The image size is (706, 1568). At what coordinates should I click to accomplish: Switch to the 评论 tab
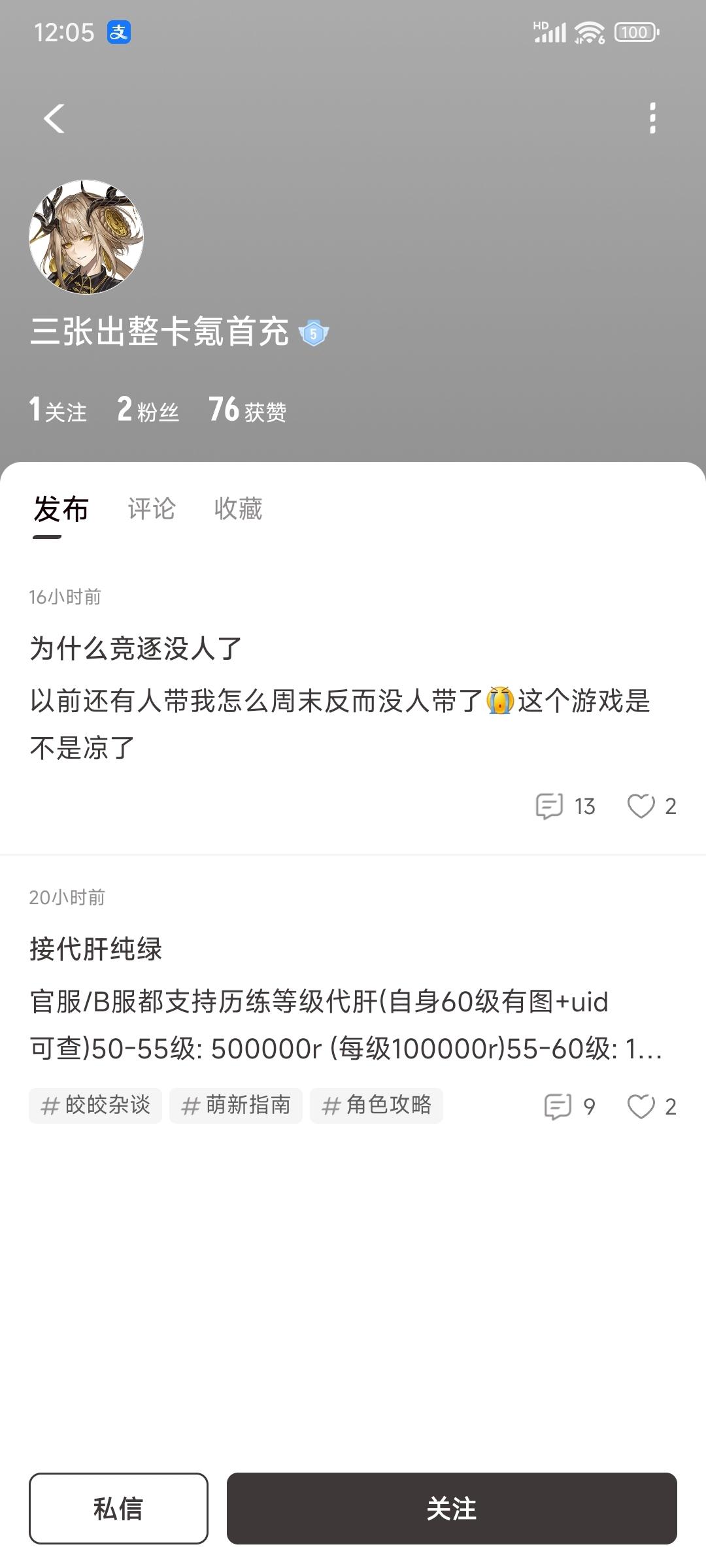(x=152, y=509)
